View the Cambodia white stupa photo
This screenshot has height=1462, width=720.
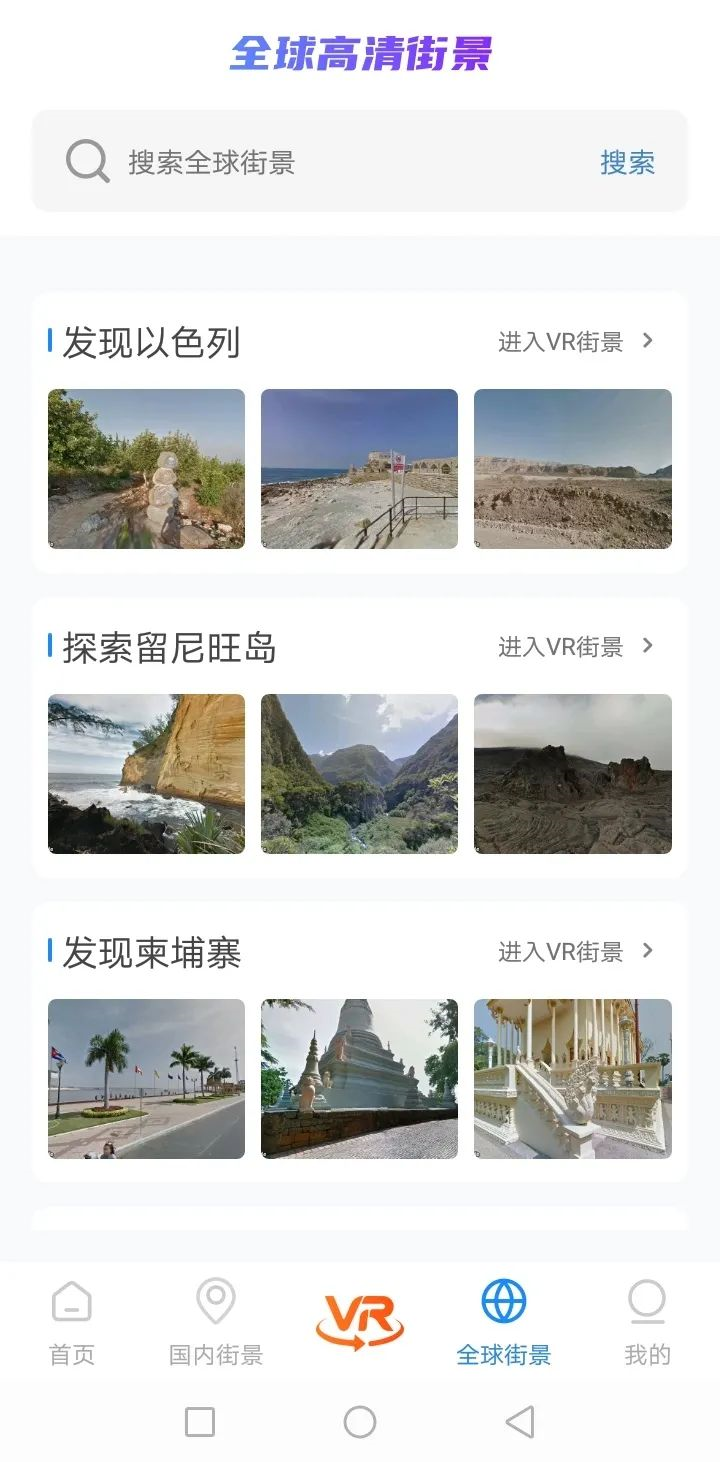pos(359,1079)
